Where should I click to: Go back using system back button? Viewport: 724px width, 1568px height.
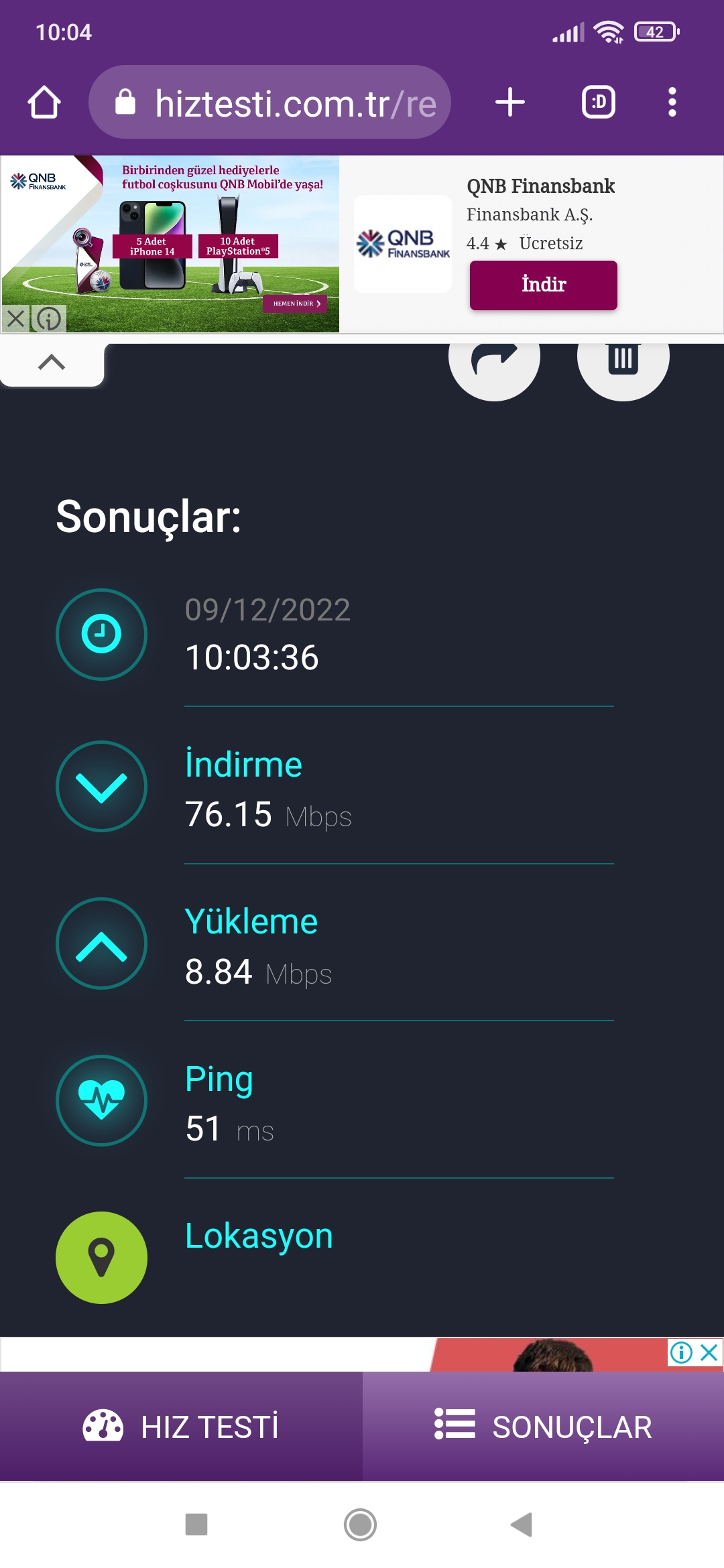[x=522, y=1524]
